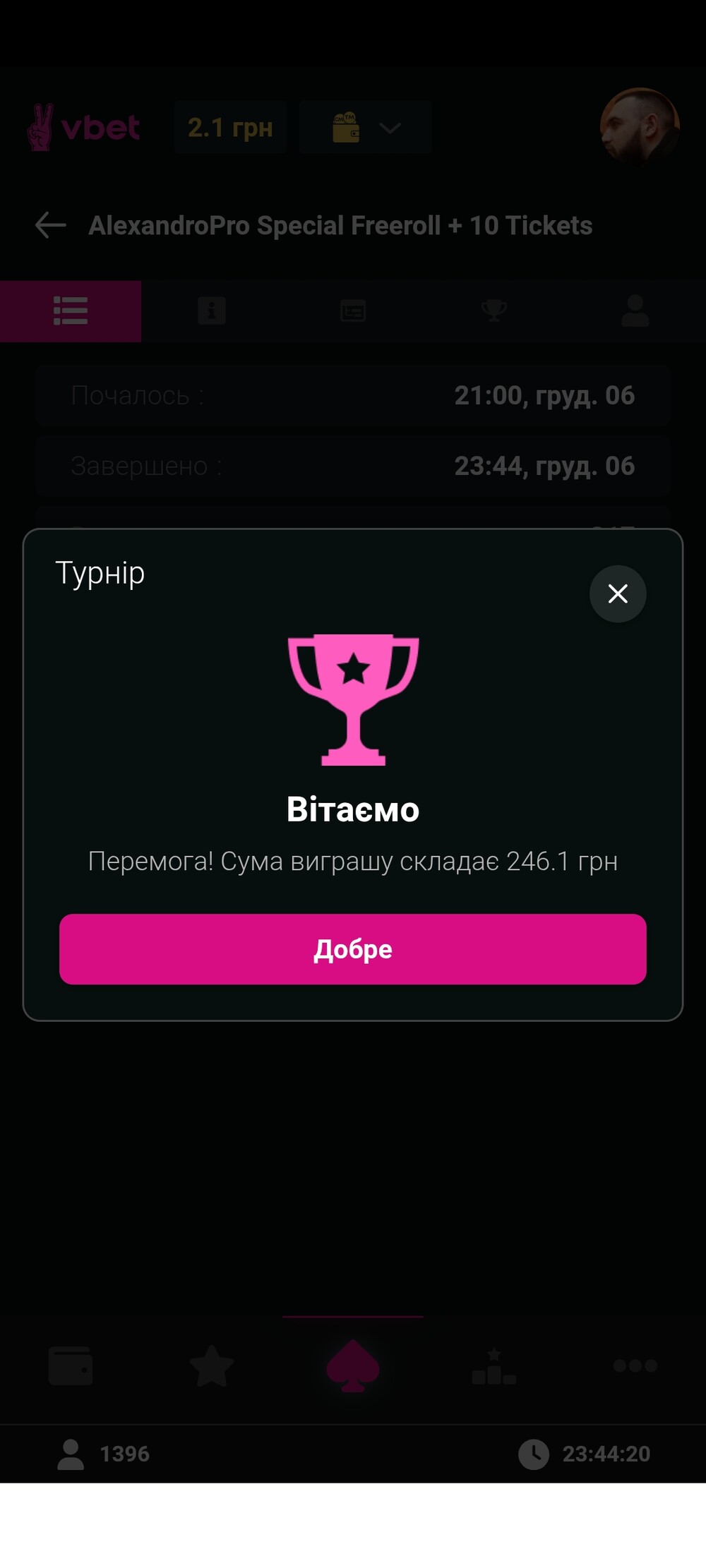Go back from the freeroll tournament page
Screen dimensions: 706x1568
click(x=50, y=226)
